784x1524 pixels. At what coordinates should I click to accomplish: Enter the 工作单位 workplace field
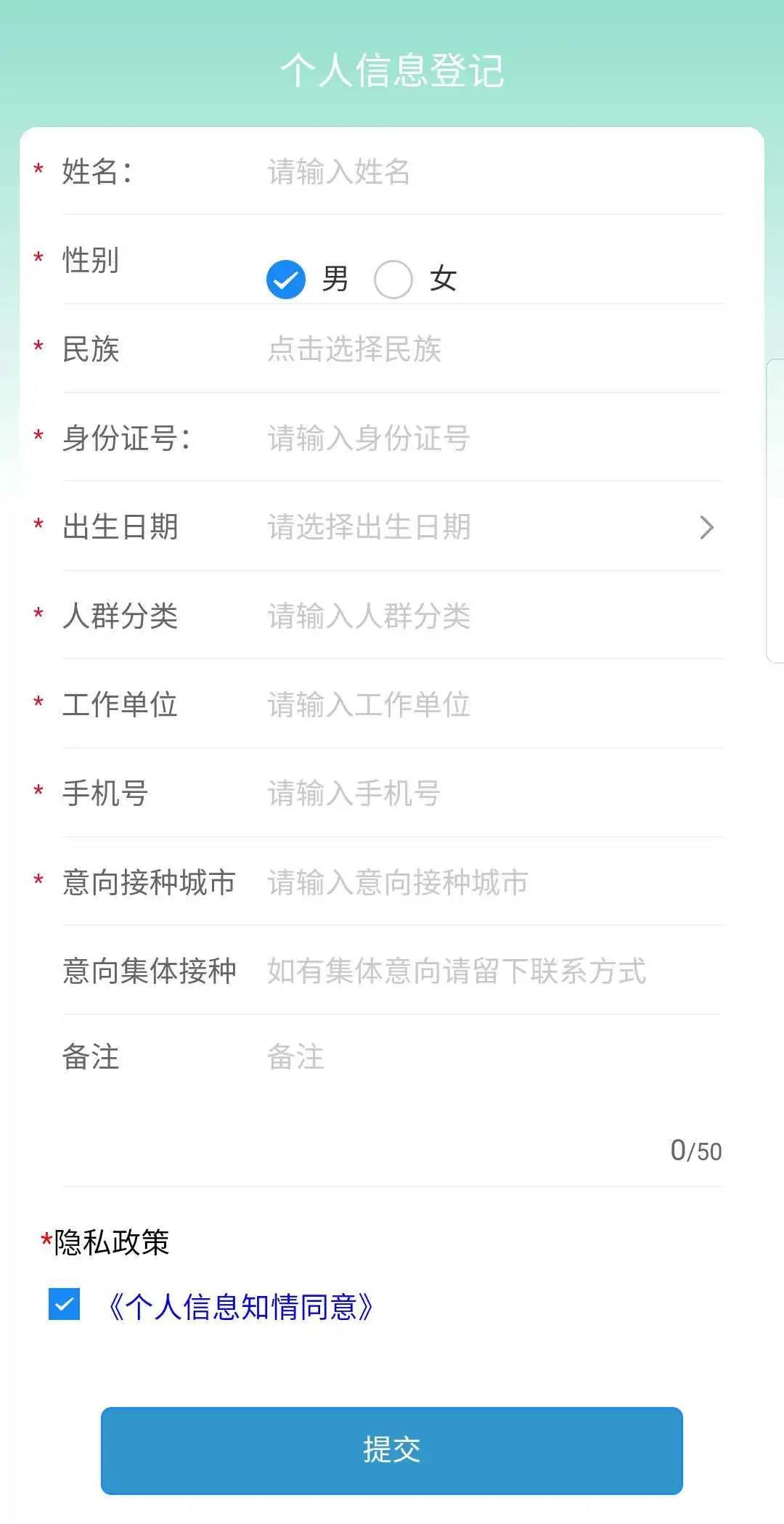tap(494, 705)
